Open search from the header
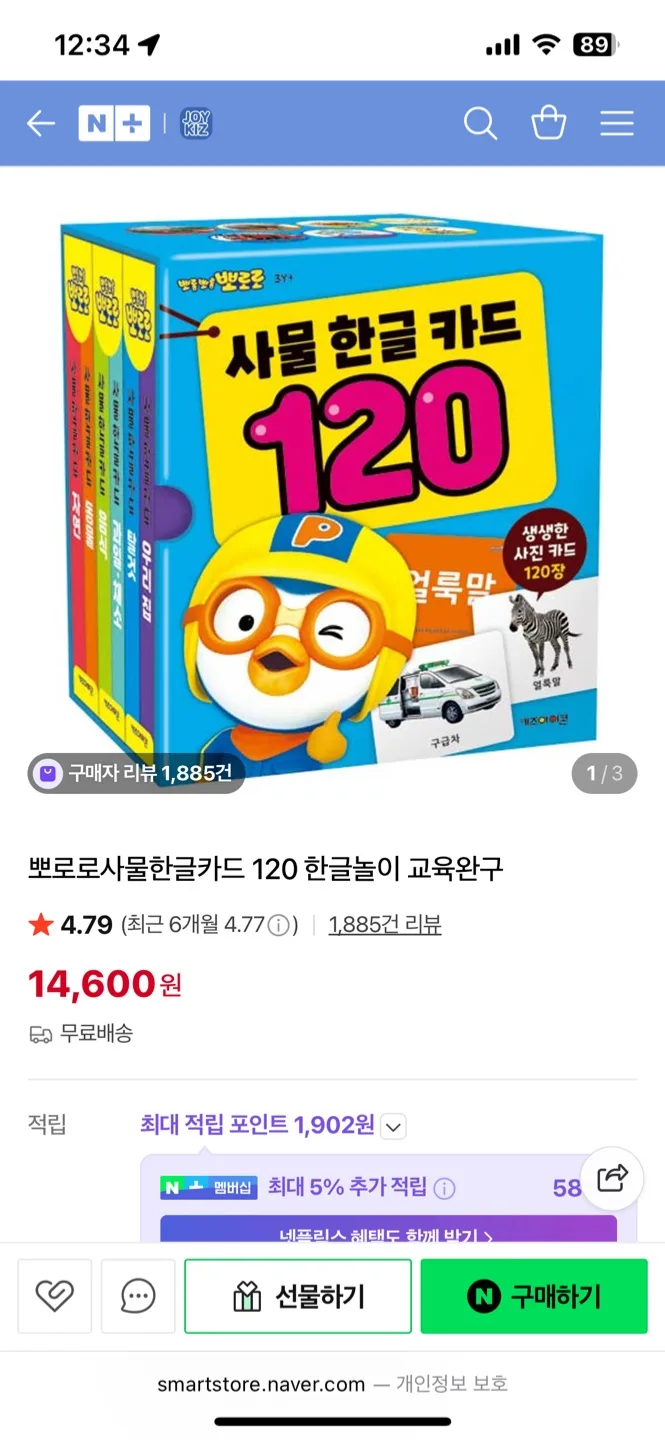 tap(480, 123)
